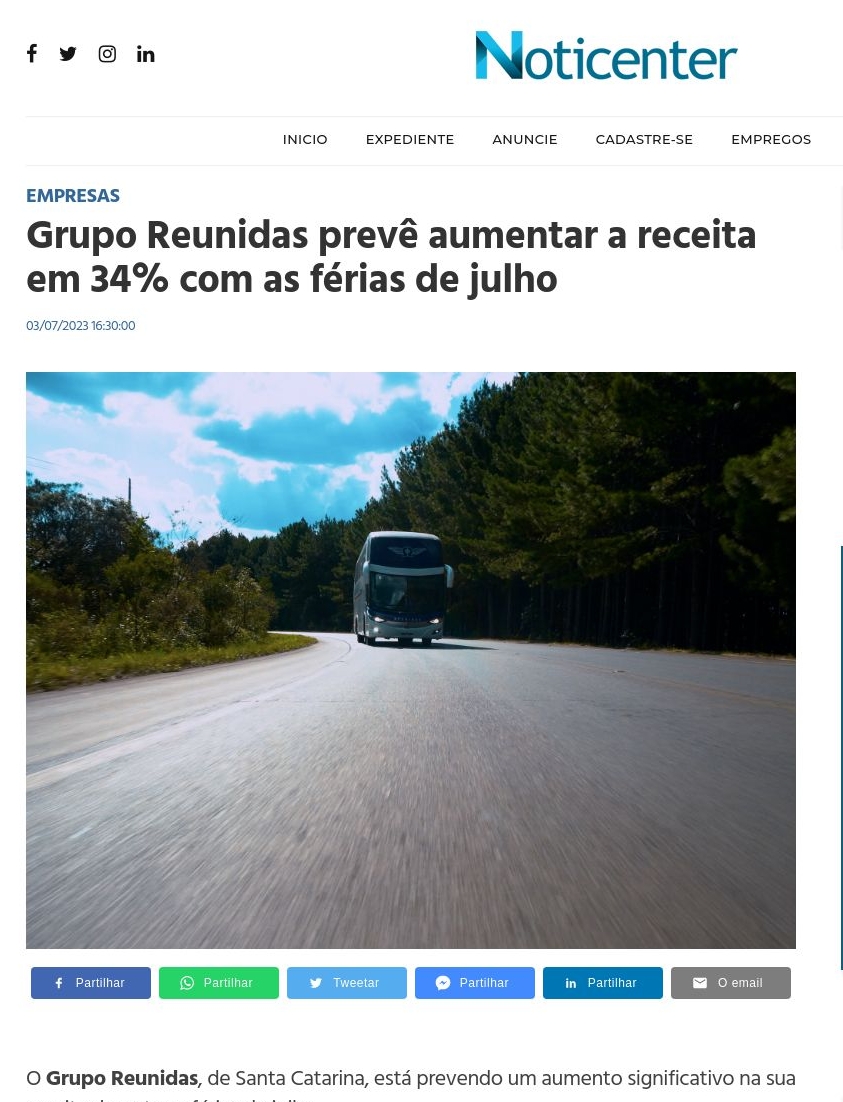Share the article on LinkedIn
The height and width of the screenshot is (1102, 843).
click(x=603, y=983)
